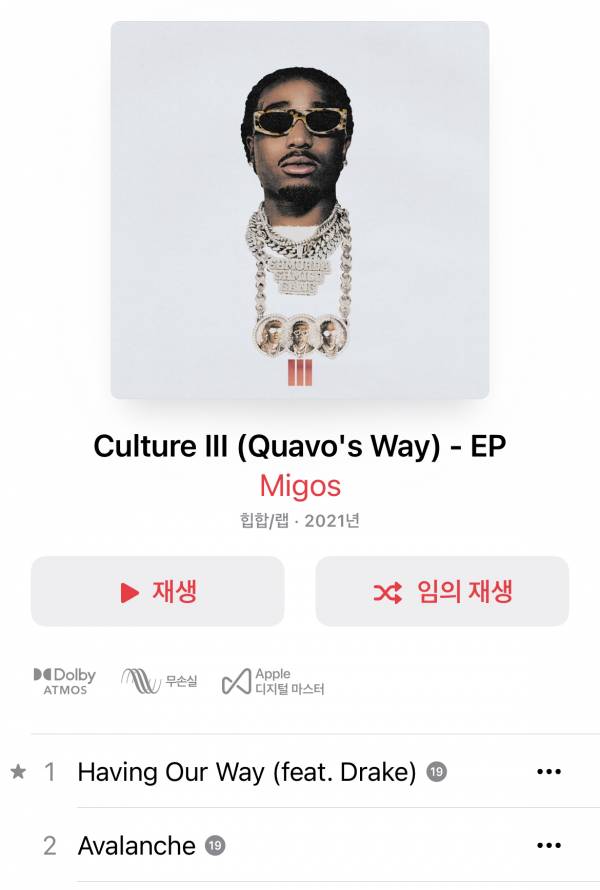Start playing the album with 재생

point(158,592)
